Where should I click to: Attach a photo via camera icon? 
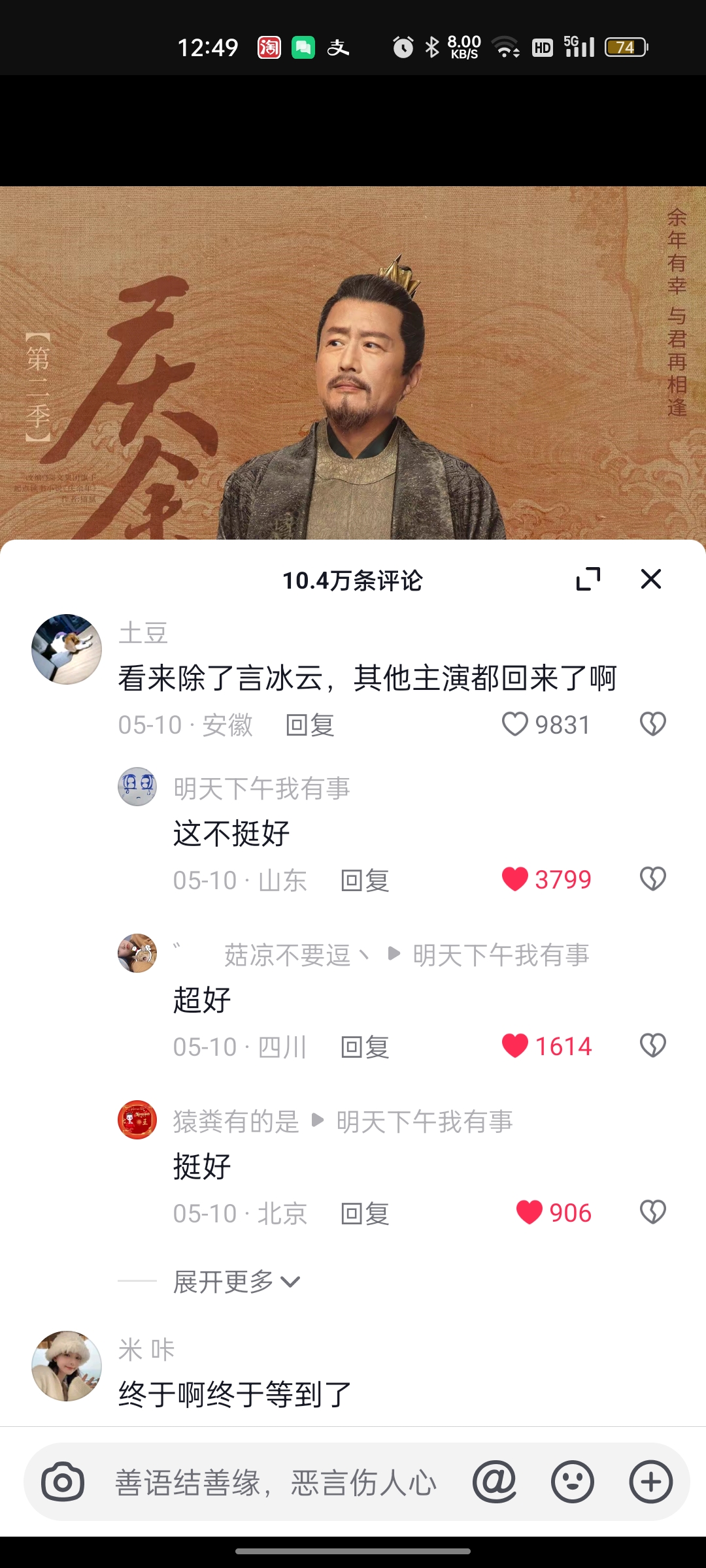tap(63, 1482)
